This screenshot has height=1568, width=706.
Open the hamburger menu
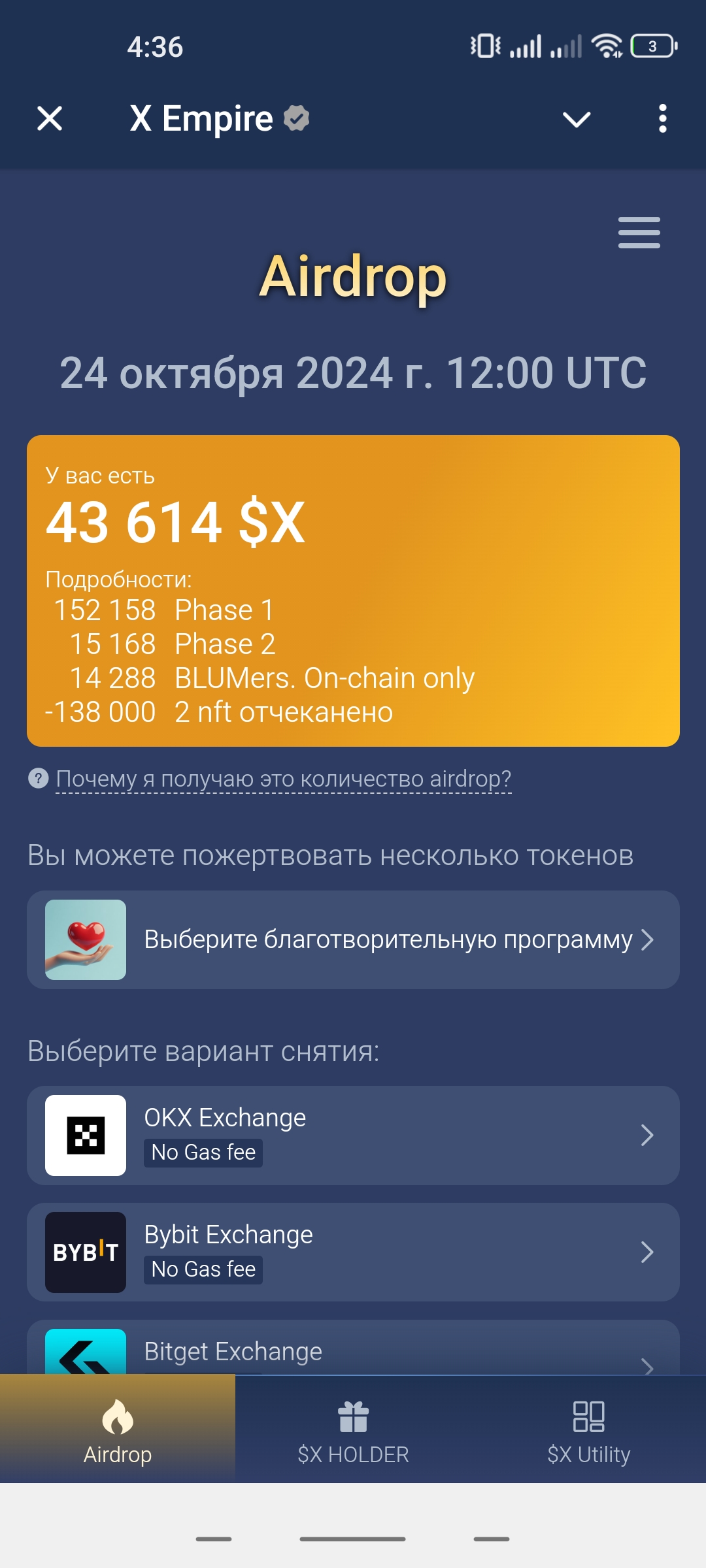tap(639, 233)
